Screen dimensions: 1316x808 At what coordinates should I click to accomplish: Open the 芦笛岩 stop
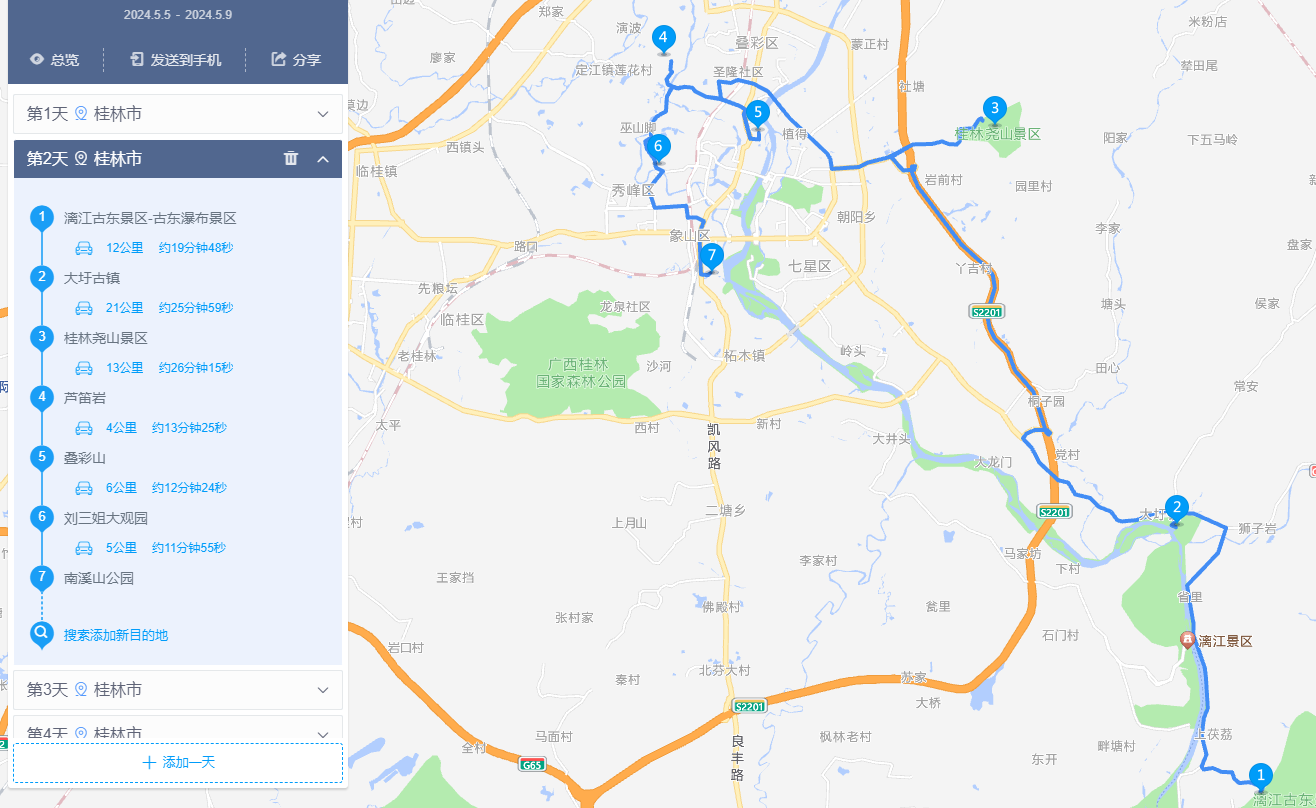[x=85, y=398]
